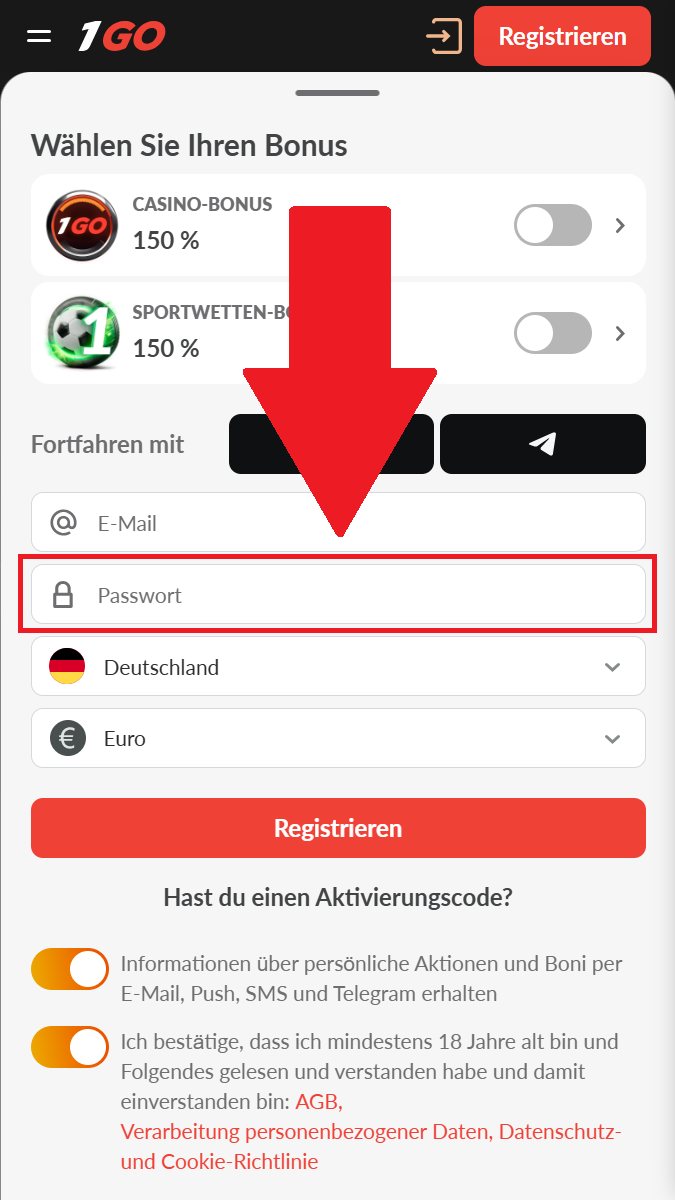
Task: Continue with Telegram
Action: (x=543, y=444)
